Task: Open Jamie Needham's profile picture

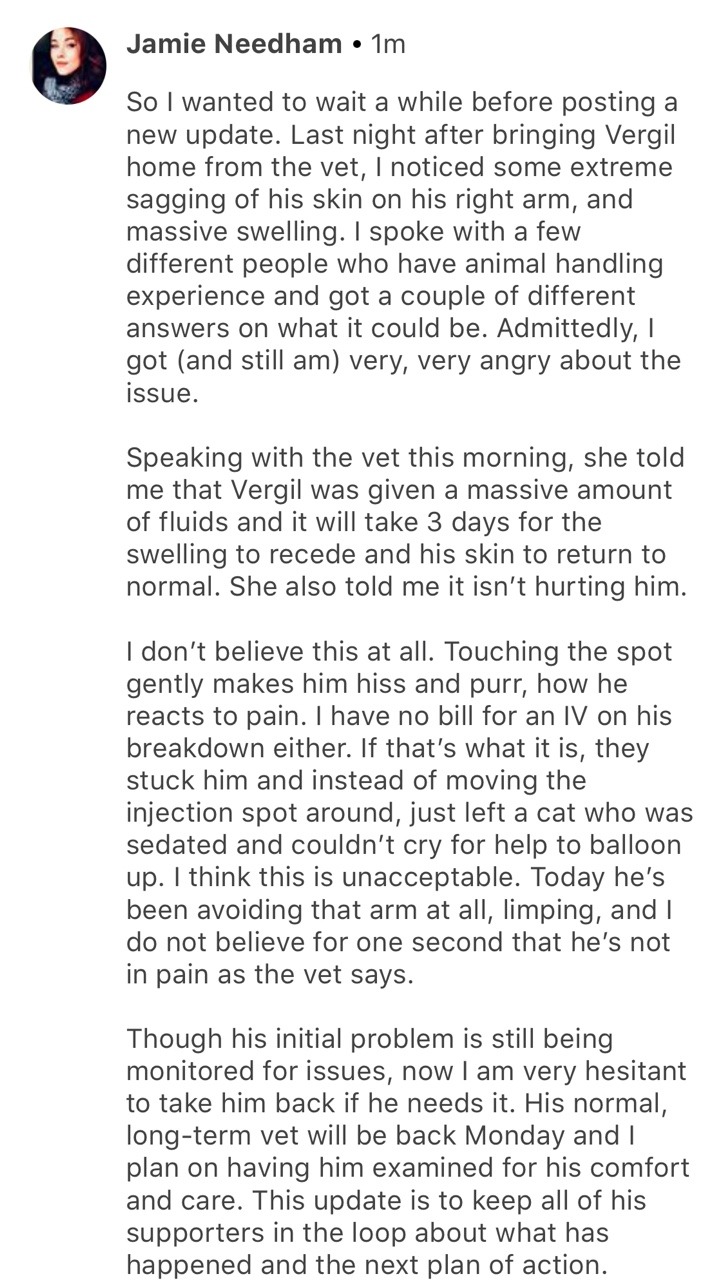Action: point(68,66)
